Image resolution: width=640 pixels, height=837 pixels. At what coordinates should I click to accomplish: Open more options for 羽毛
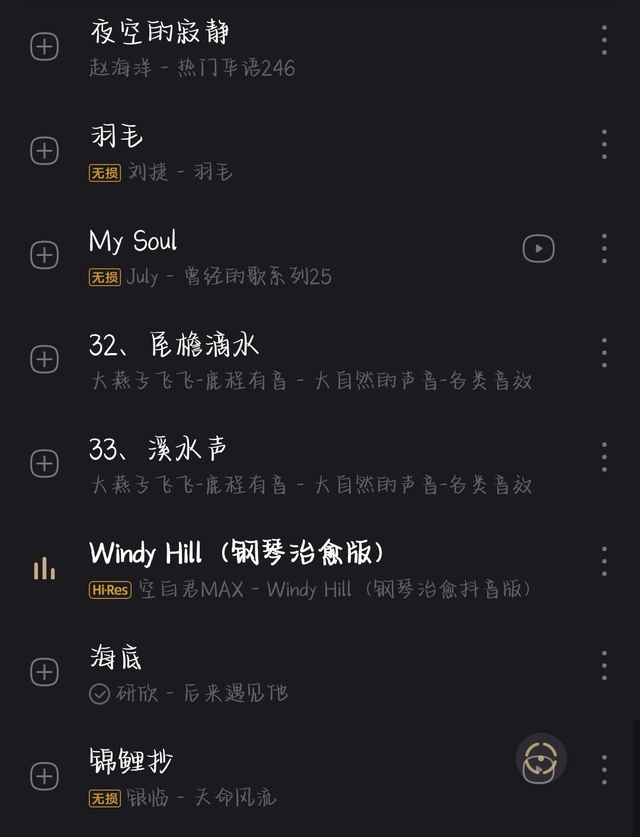click(604, 144)
